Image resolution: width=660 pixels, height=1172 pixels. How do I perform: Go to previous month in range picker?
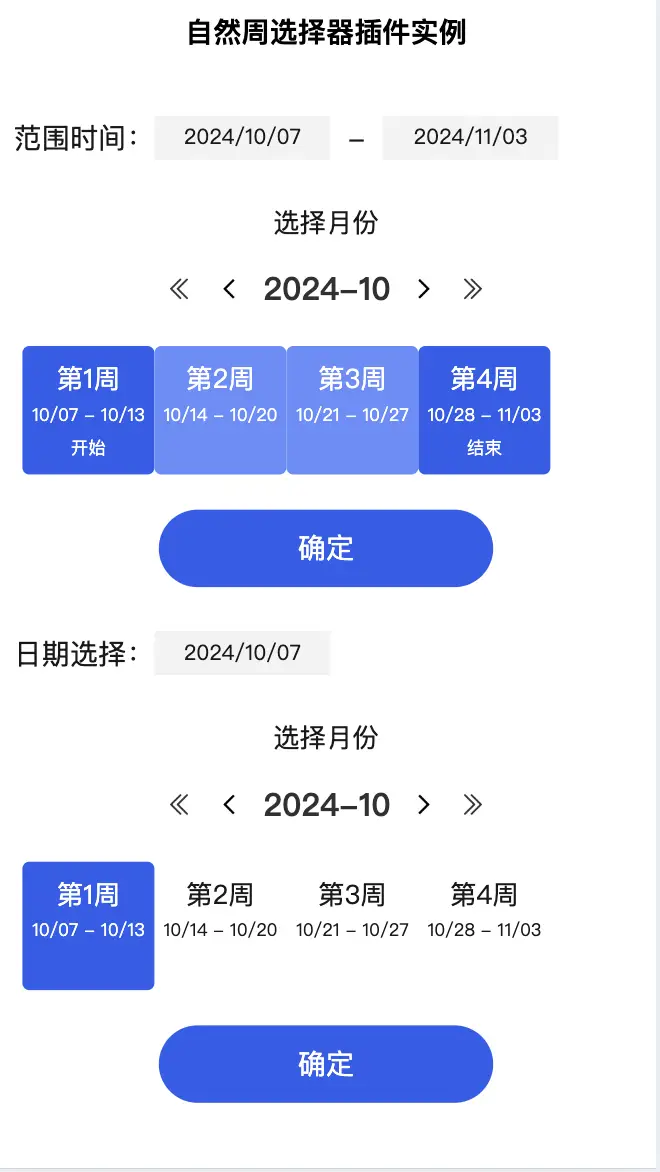point(229,289)
